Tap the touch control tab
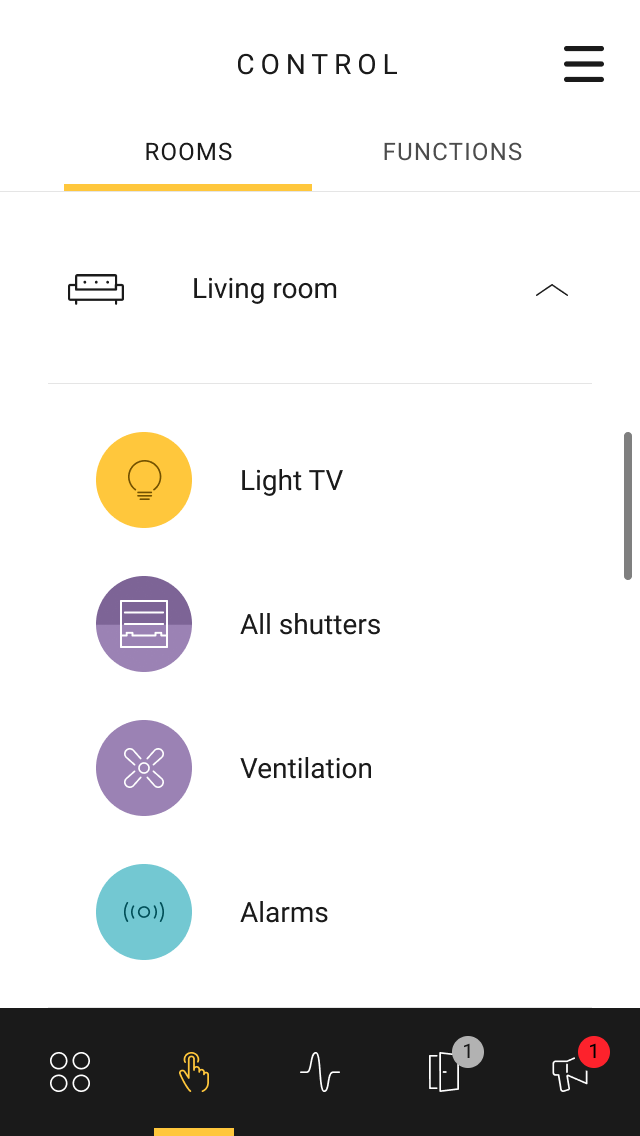 click(194, 1072)
